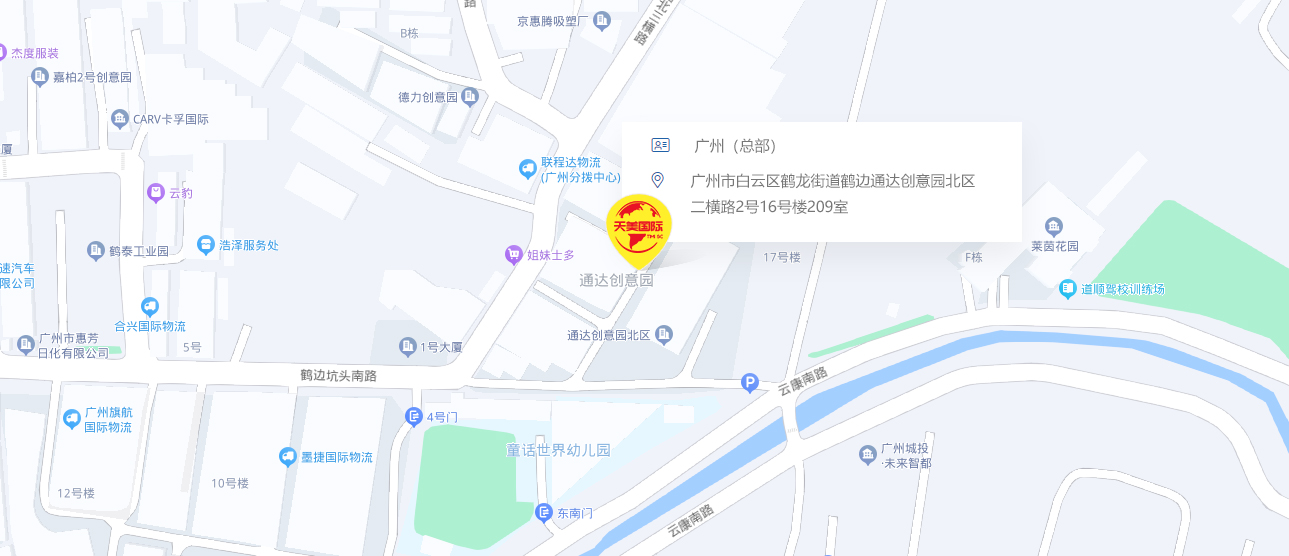Viewport: 1289px width, 556px height.
Task: Open the 莱茵花园 building marker
Action: (1052, 227)
